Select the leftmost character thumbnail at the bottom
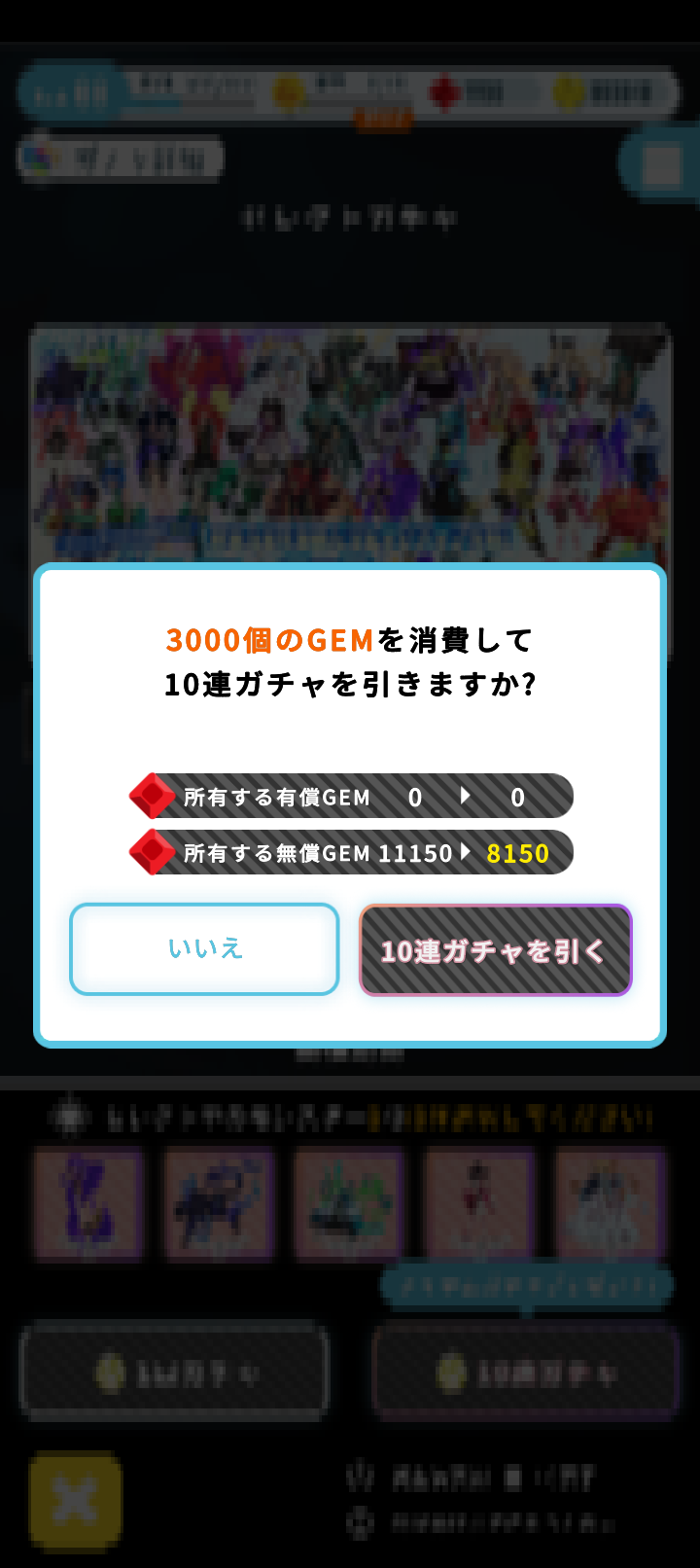This screenshot has width=700, height=1568. 89,1203
